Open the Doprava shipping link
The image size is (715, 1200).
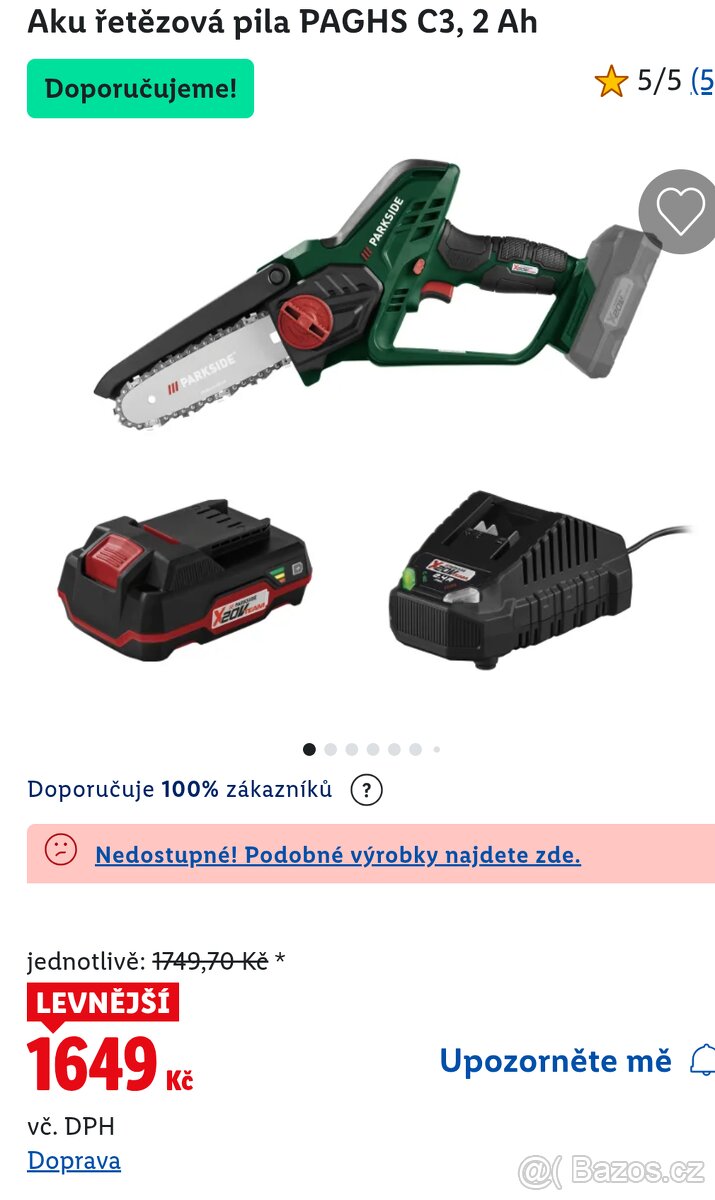click(x=74, y=1161)
